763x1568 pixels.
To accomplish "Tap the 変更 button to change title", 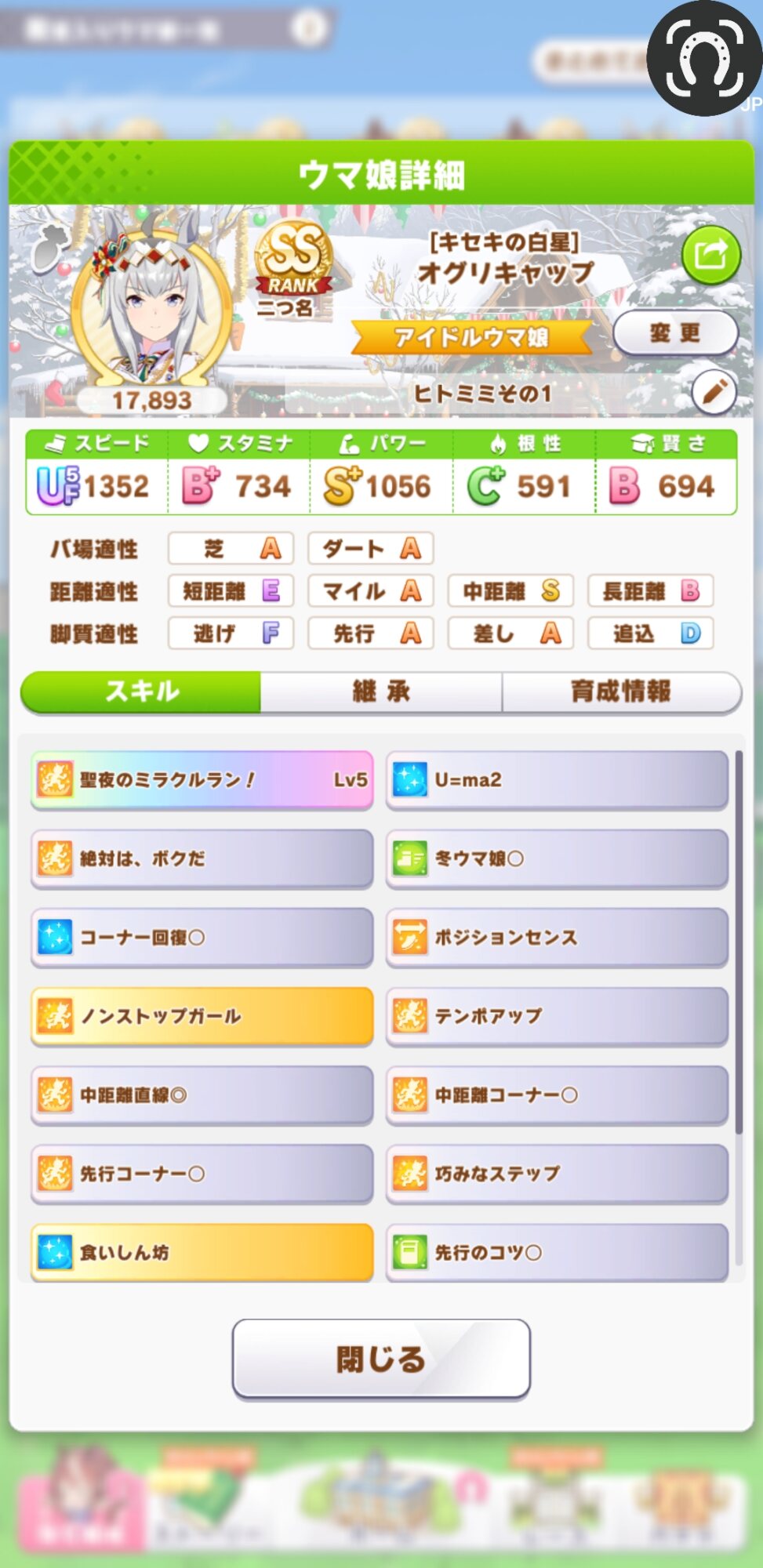I will click(674, 333).
